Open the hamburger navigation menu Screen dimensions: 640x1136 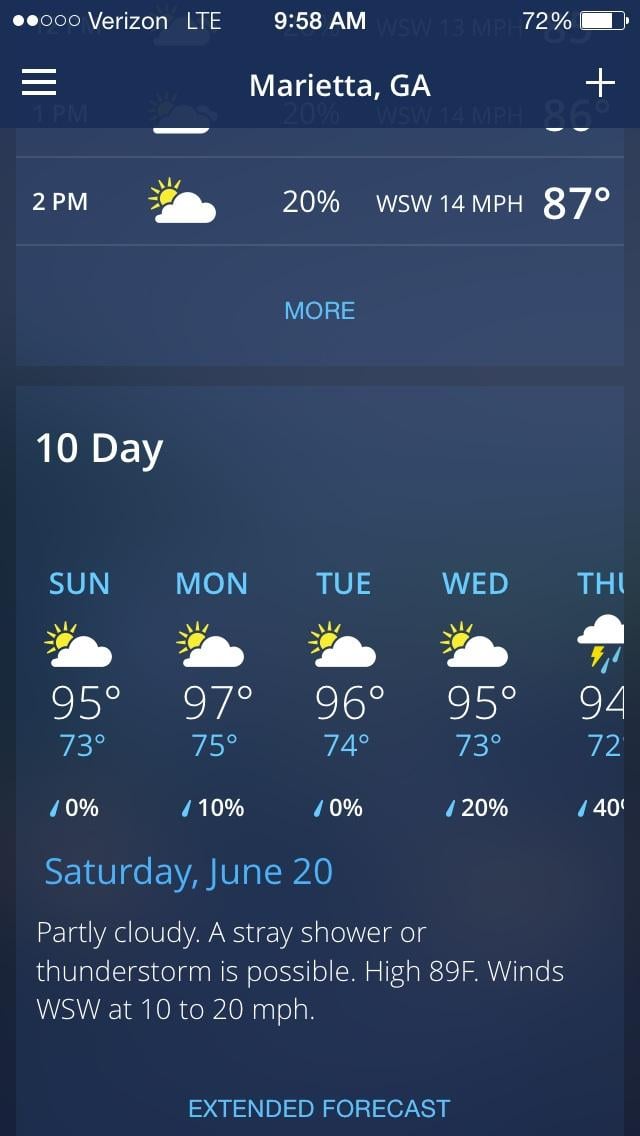(39, 85)
